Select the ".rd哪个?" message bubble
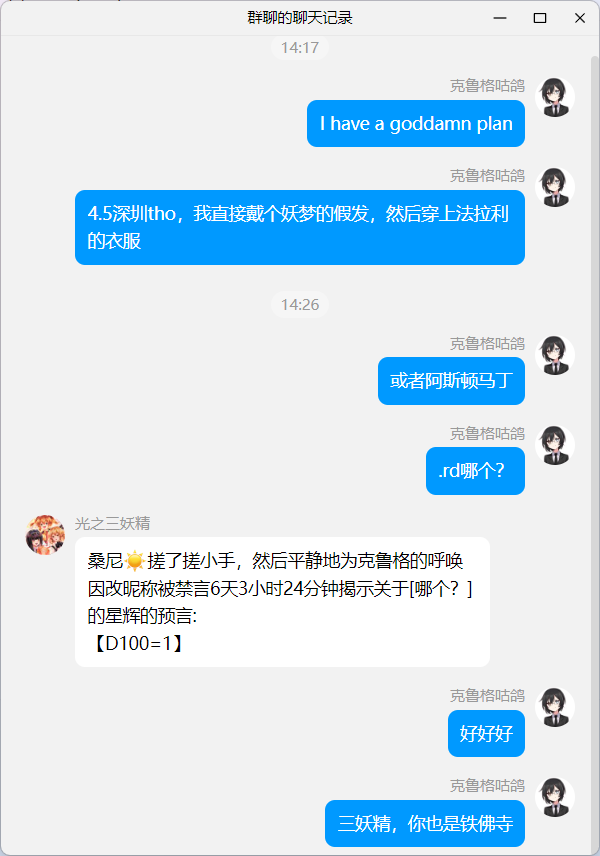This screenshot has height=856, width=600. [x=475, y=471]
